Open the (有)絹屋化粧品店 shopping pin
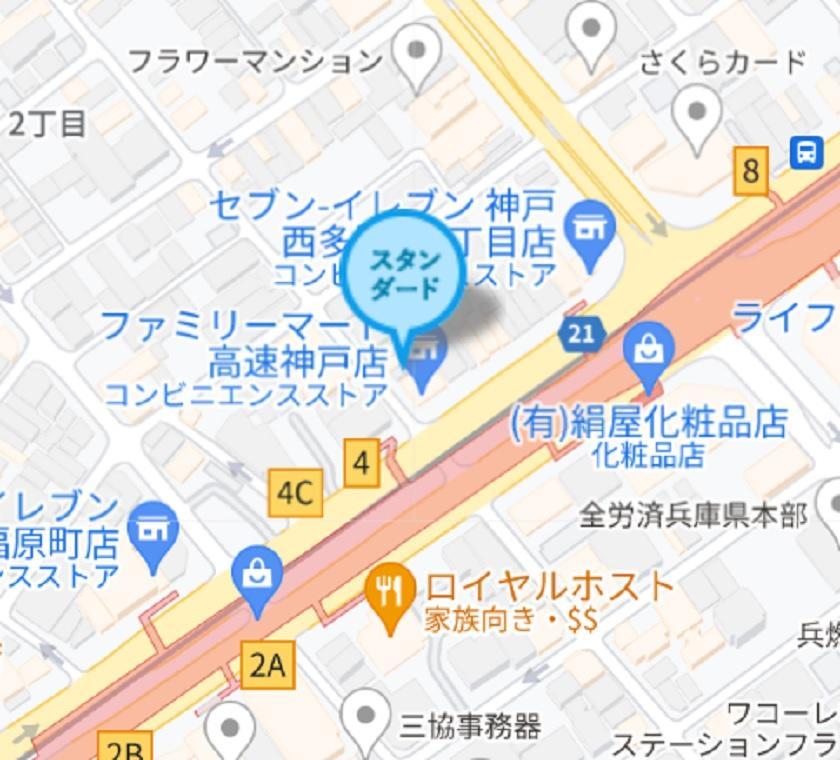The image size is (840, 760). [x=648, y=352]
